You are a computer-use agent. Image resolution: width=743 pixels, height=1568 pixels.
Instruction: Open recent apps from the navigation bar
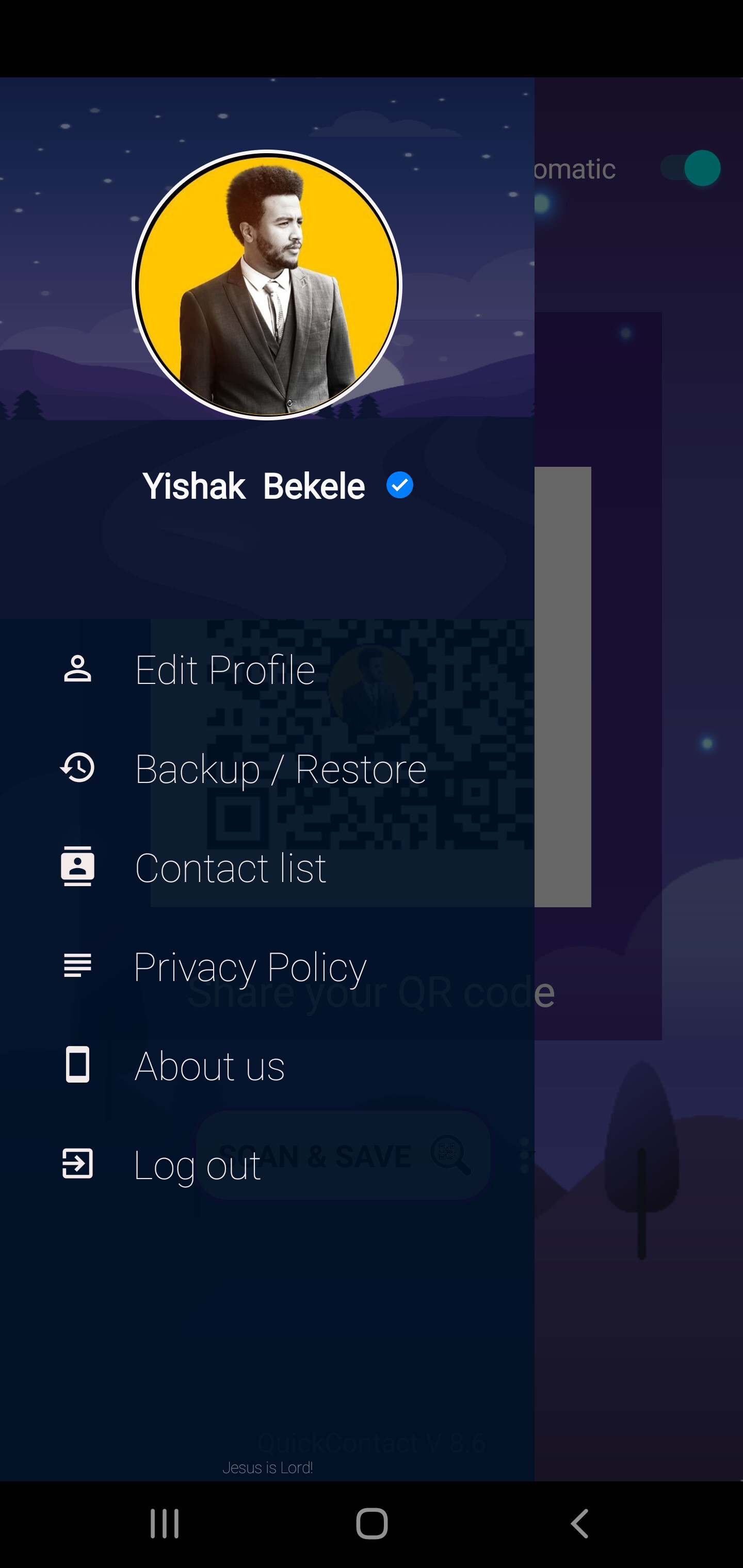pos(165,1524)
